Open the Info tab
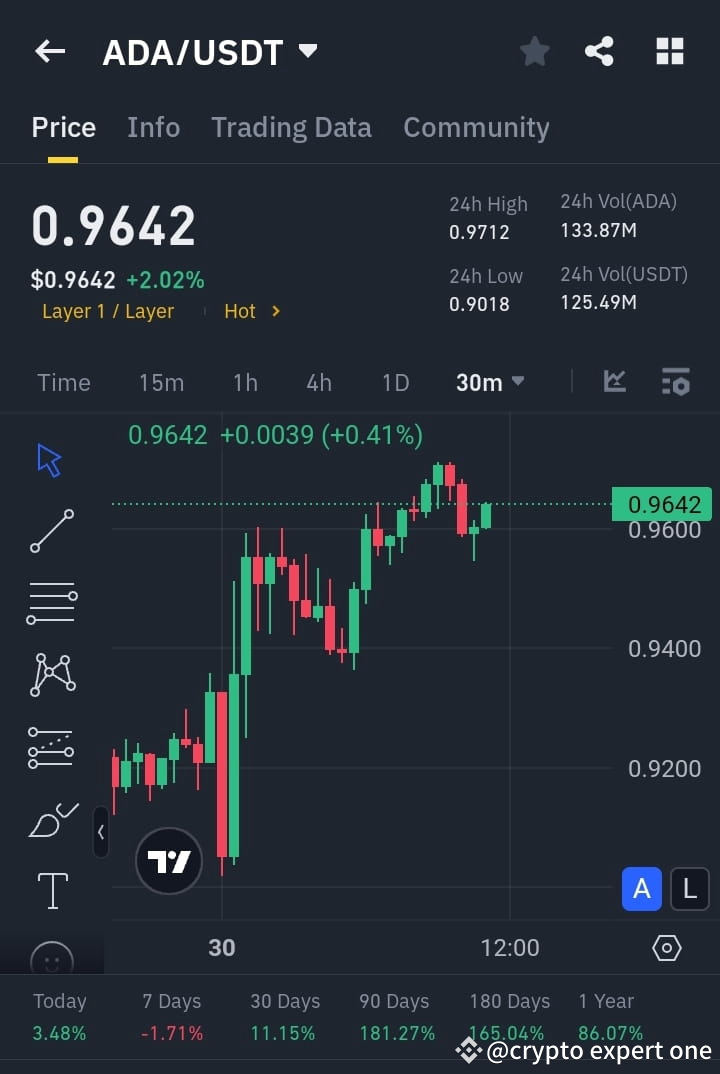720x1074 pixels. pyautogui.click(x=153, y=127)
